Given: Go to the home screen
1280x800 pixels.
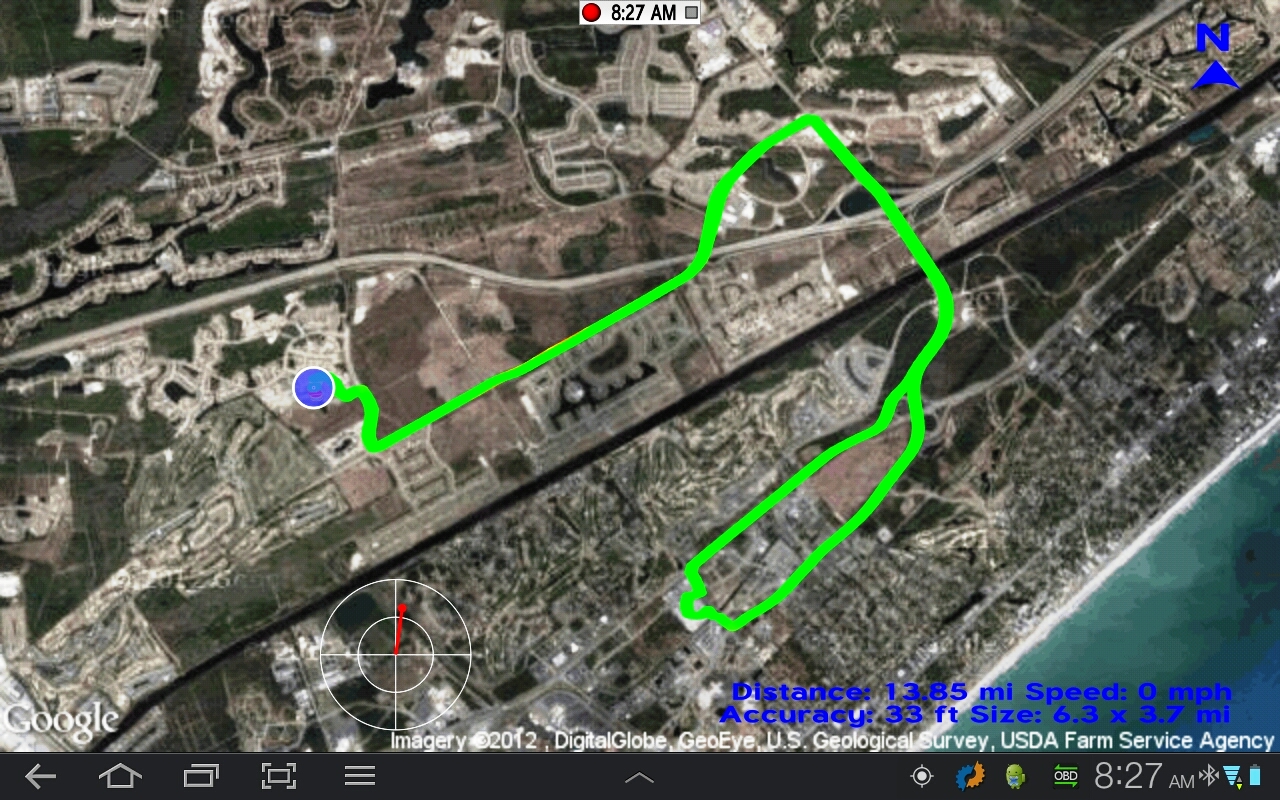Looking at the screenshot, I should pyautogui.click(x=120, y=776).
